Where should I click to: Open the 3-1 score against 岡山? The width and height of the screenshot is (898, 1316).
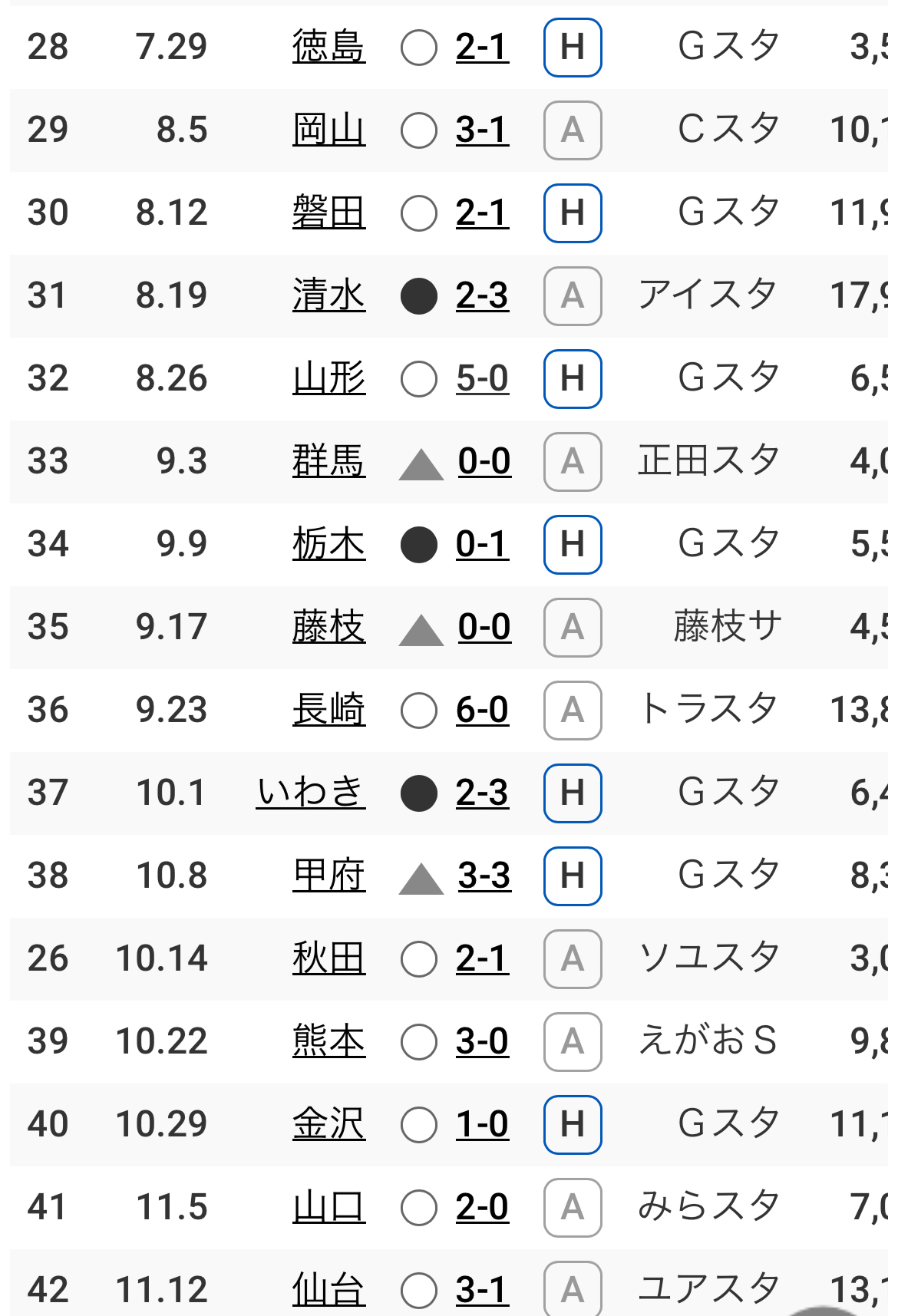click(482, 130)
